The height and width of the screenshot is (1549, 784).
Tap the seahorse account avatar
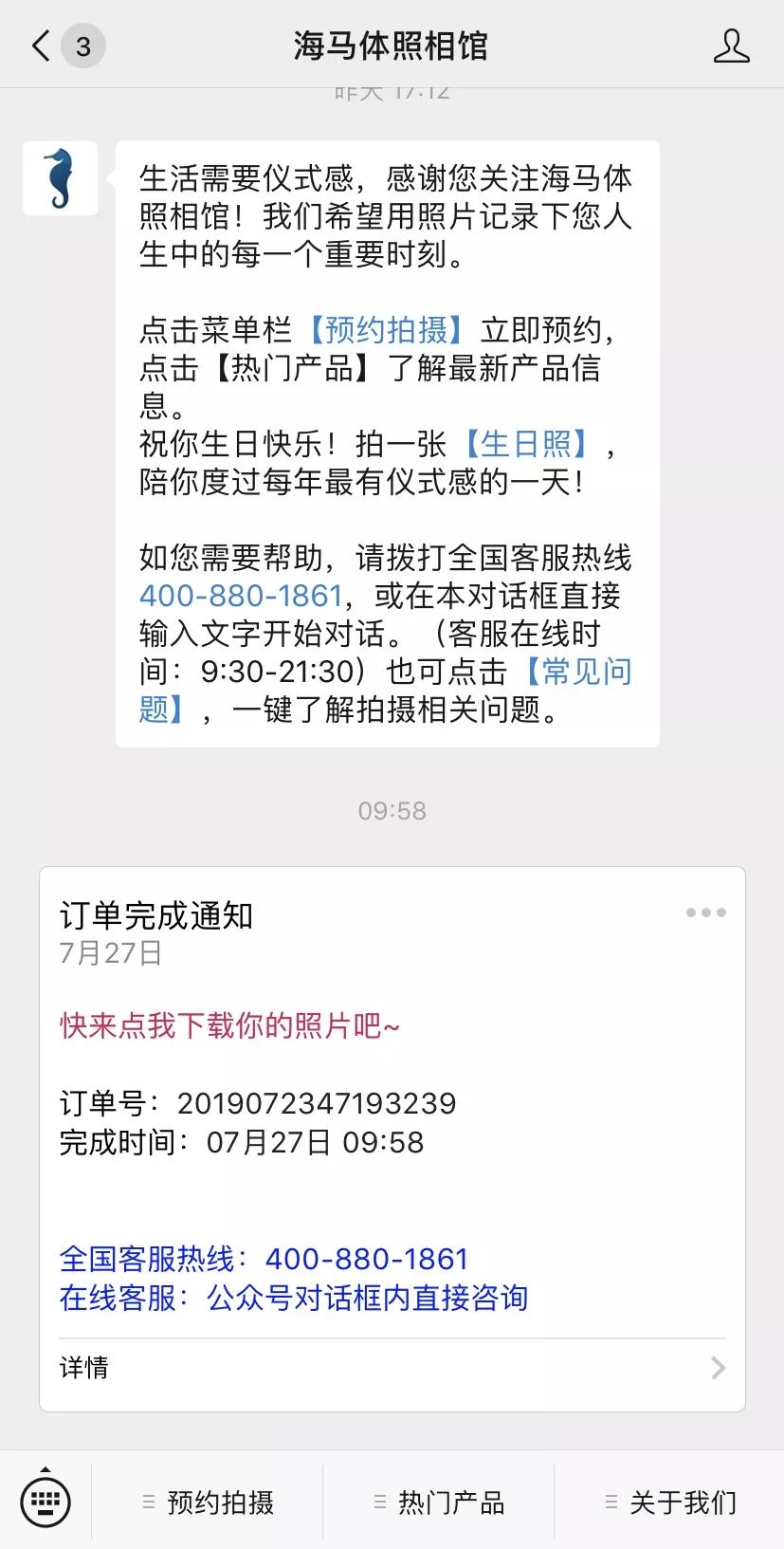pyautogui.click(x=59, y=179)
